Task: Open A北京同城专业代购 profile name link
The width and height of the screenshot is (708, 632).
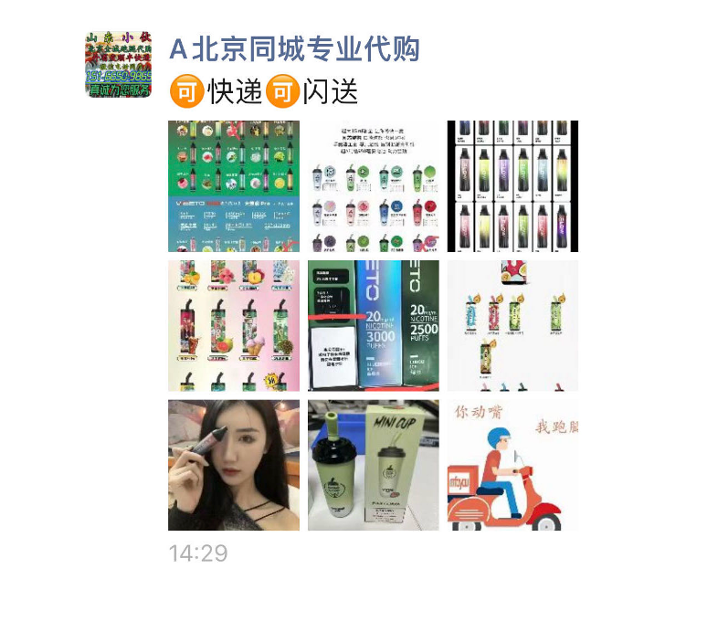Action: tap(294, 49)
